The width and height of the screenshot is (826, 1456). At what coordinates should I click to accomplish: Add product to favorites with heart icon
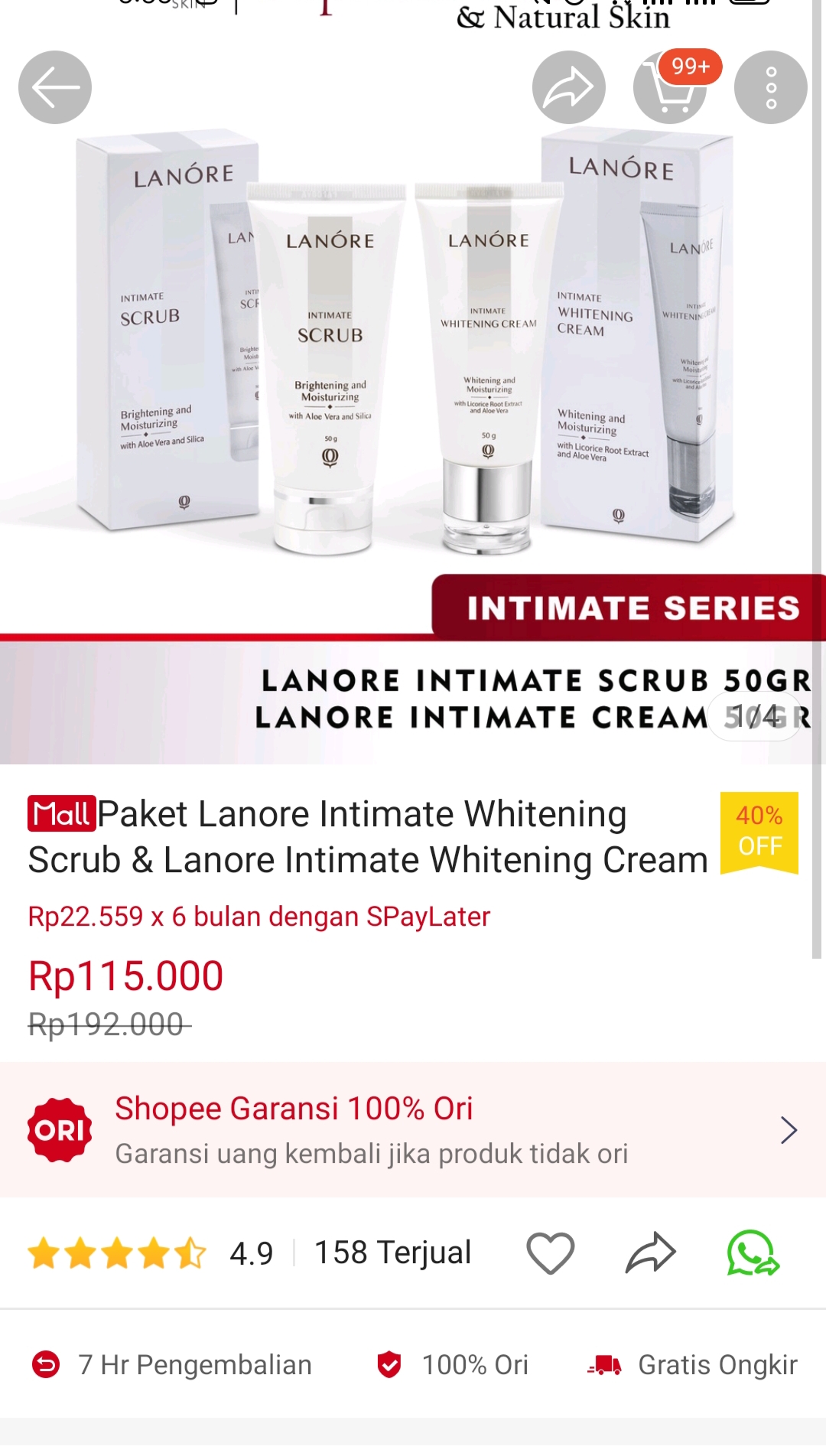coord(551,1253)
